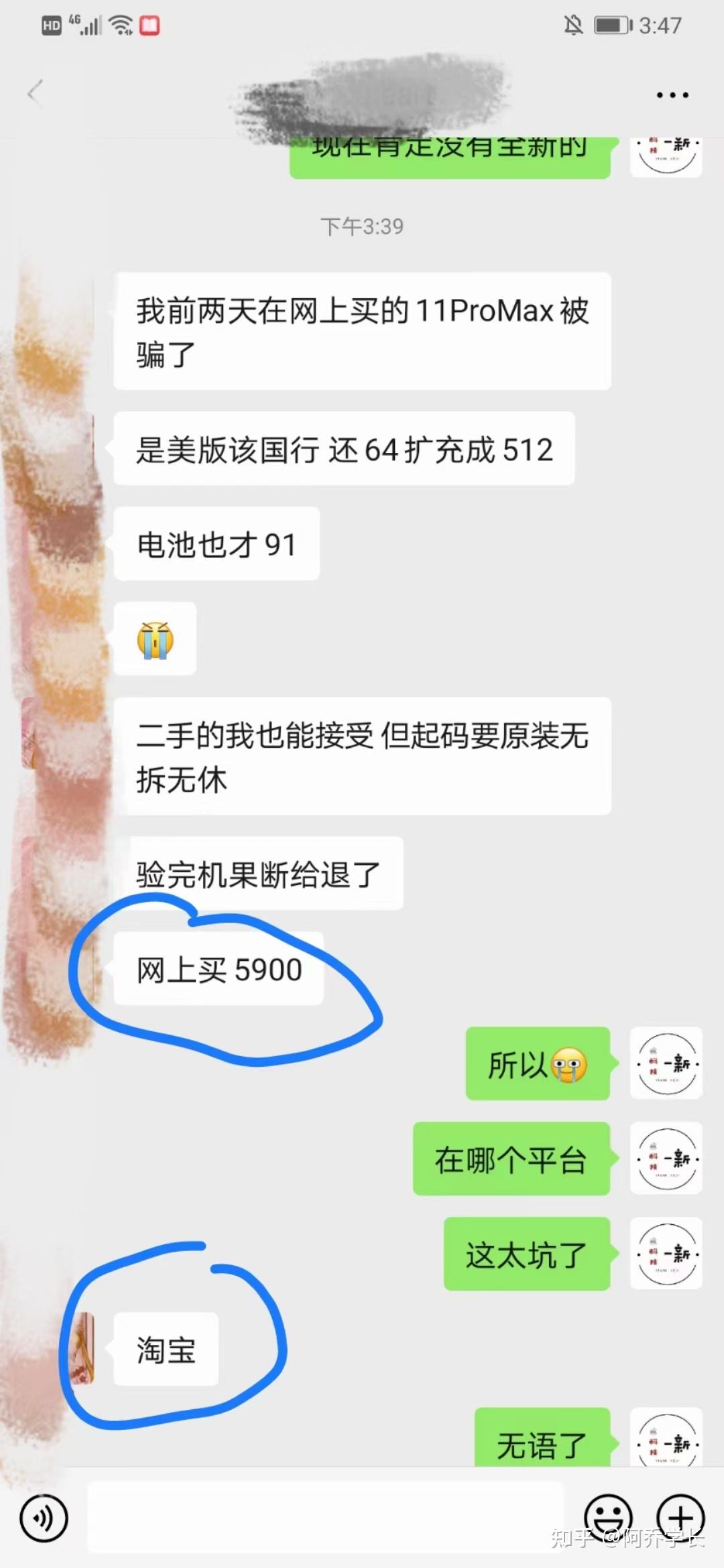Open your own avatar beside 这太坑了

[x=666, y=1254]
